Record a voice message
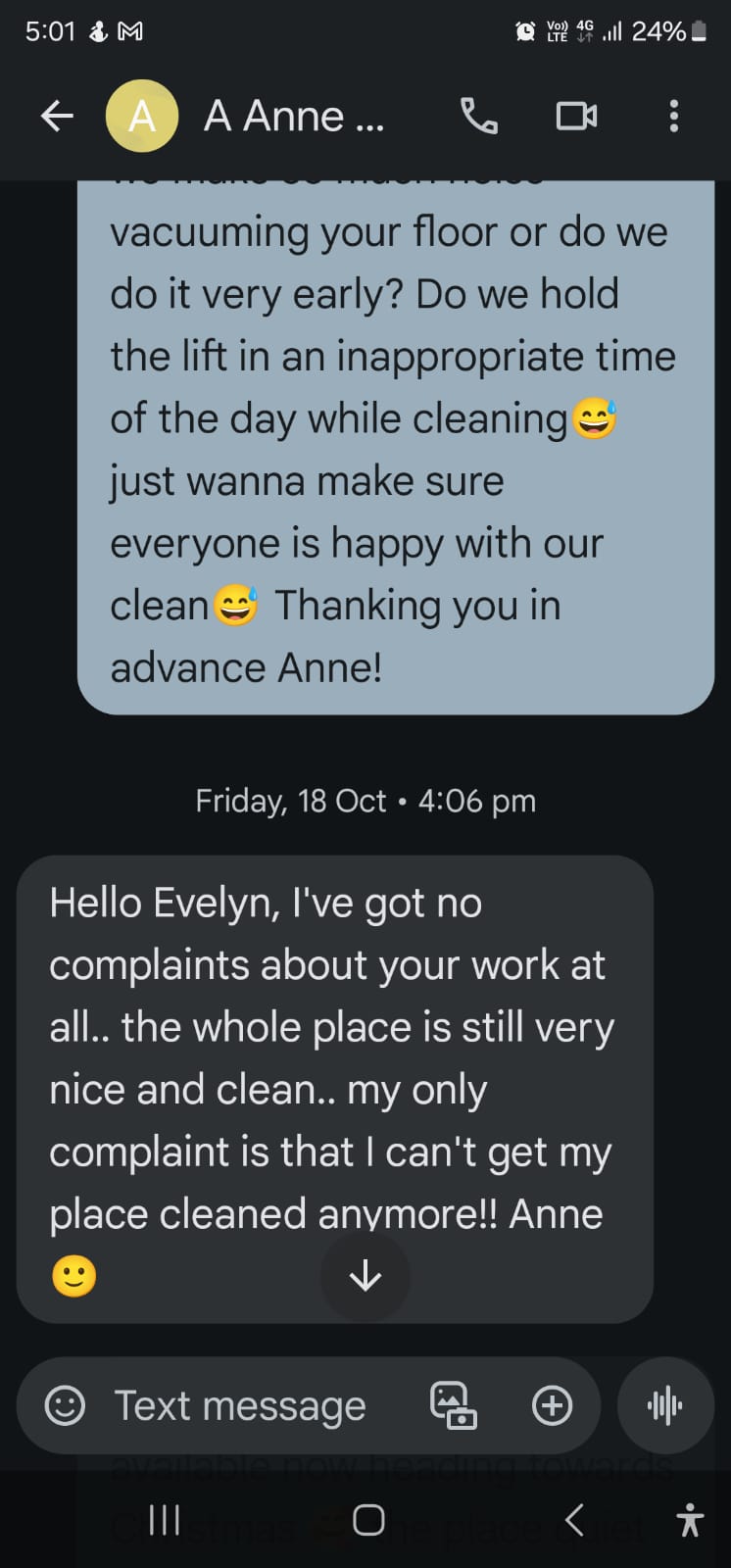731x1568 pixels. point(665,1406)
